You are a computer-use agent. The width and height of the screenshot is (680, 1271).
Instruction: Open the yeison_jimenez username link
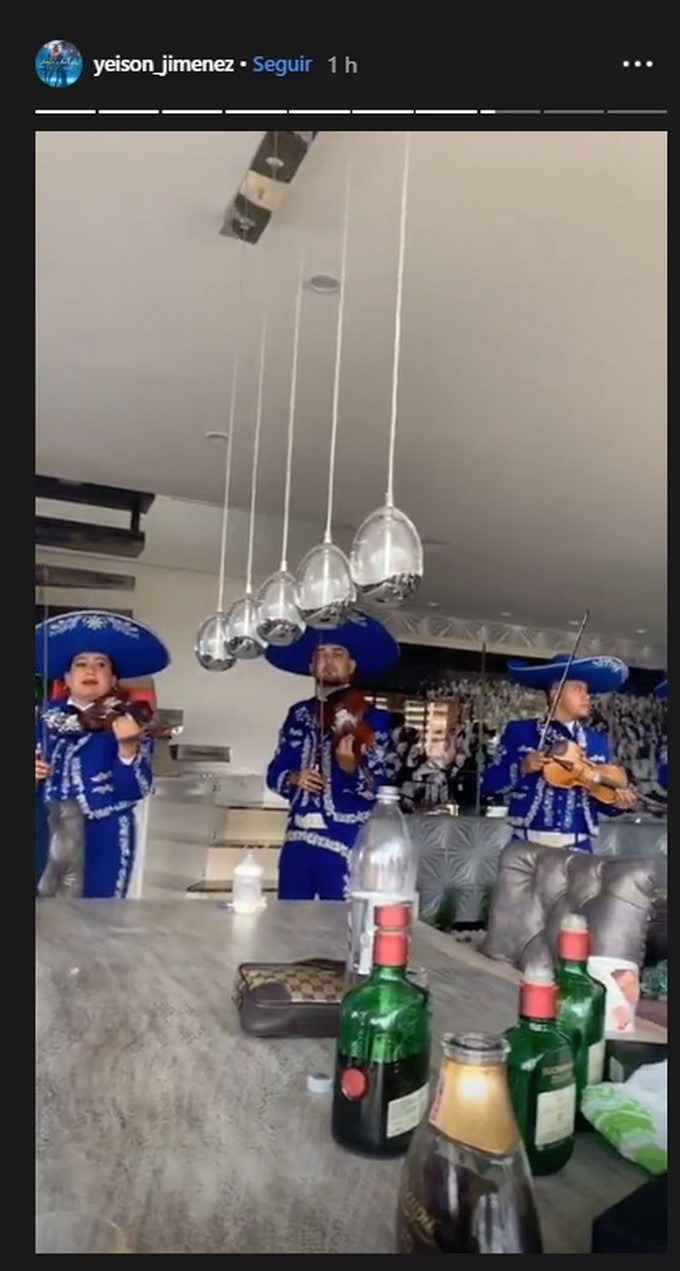click(x=163, y=65)
